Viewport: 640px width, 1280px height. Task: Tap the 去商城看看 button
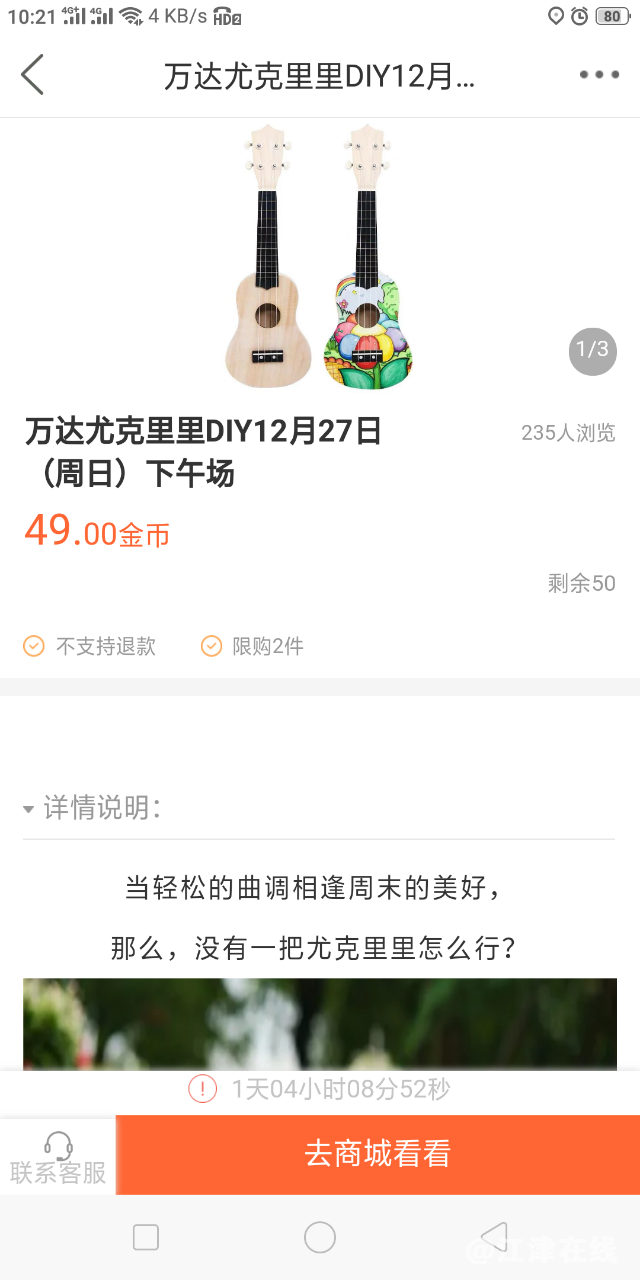[378, 1154]
